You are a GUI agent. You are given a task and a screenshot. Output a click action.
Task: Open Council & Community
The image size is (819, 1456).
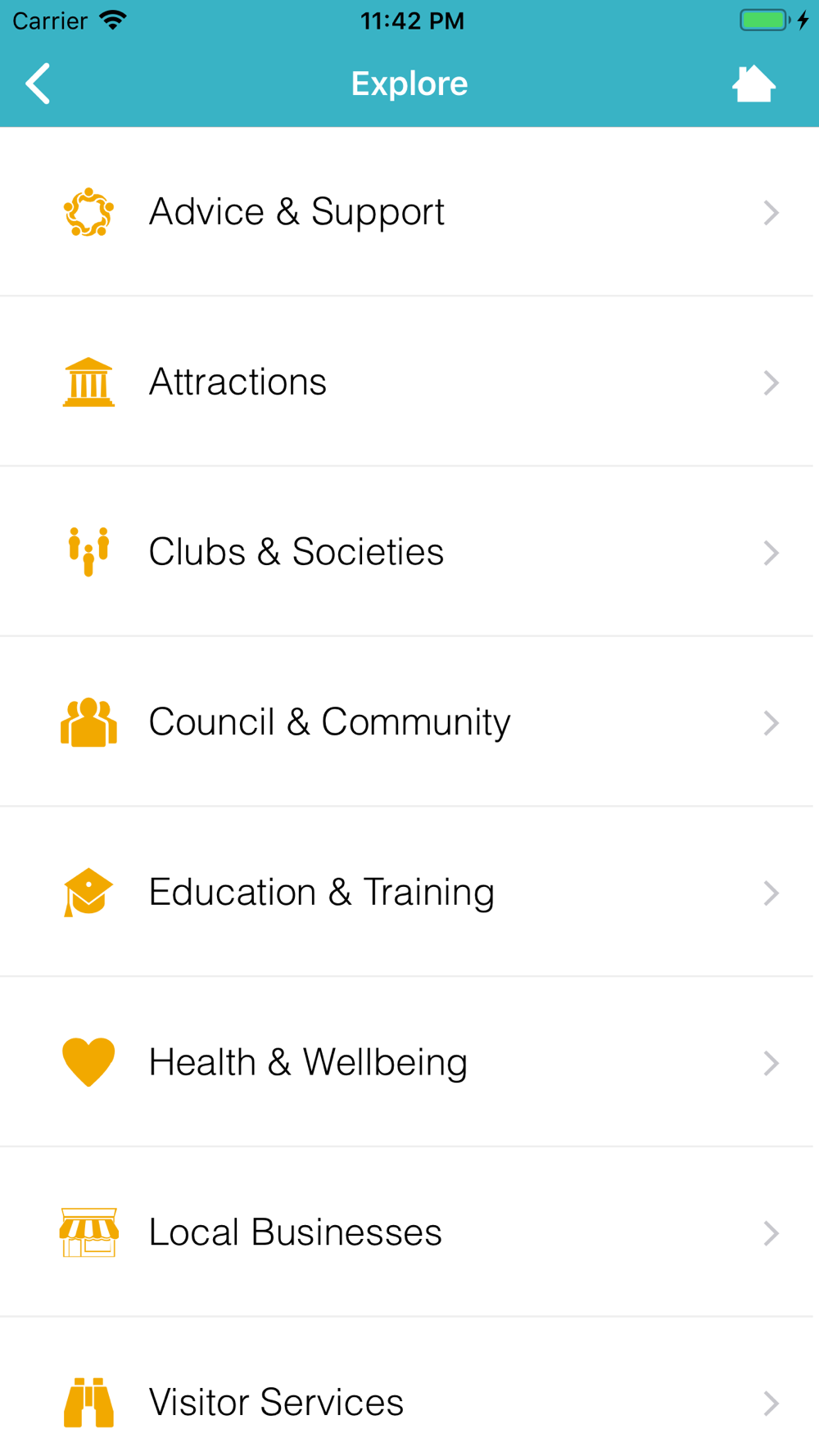point(409,722)
